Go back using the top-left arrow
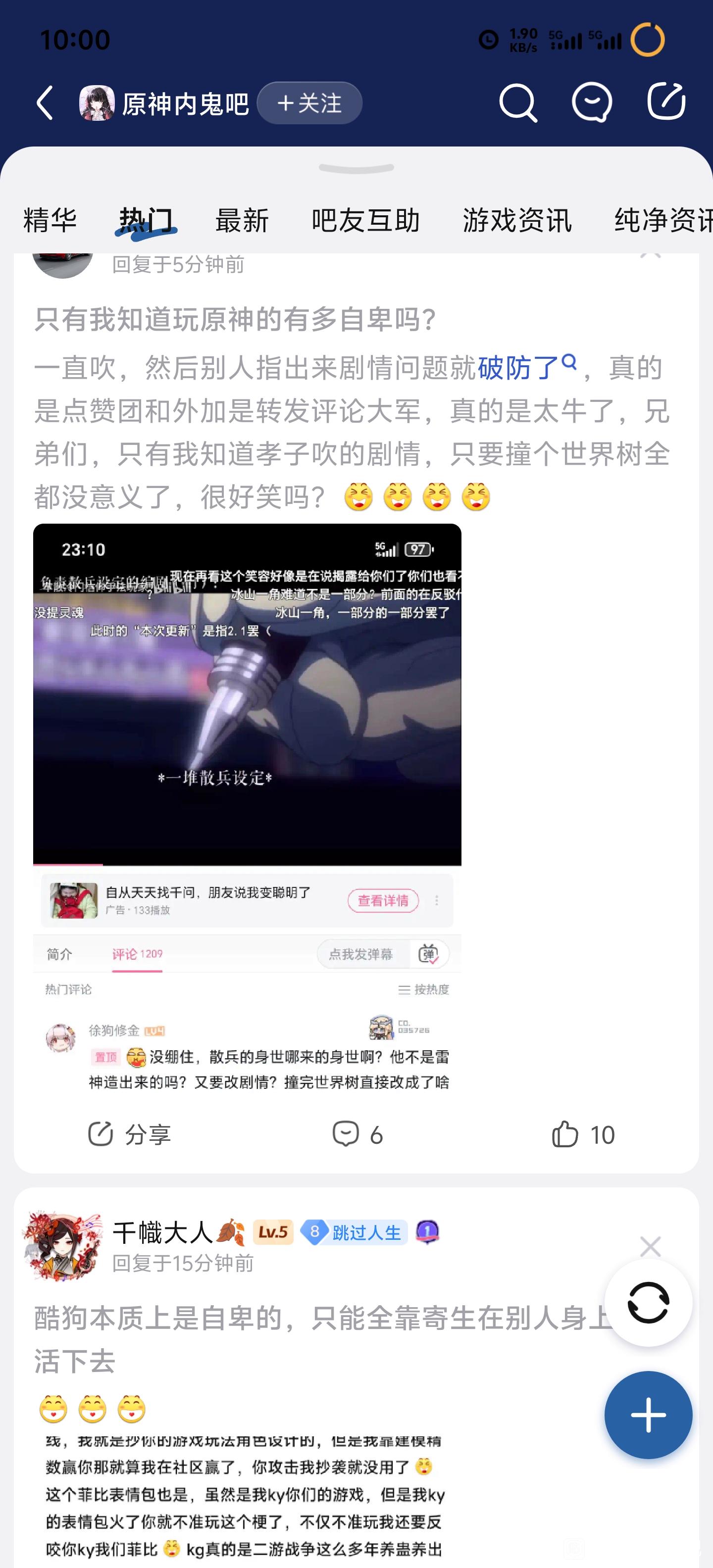713x1568 pixels. (45, 102)
